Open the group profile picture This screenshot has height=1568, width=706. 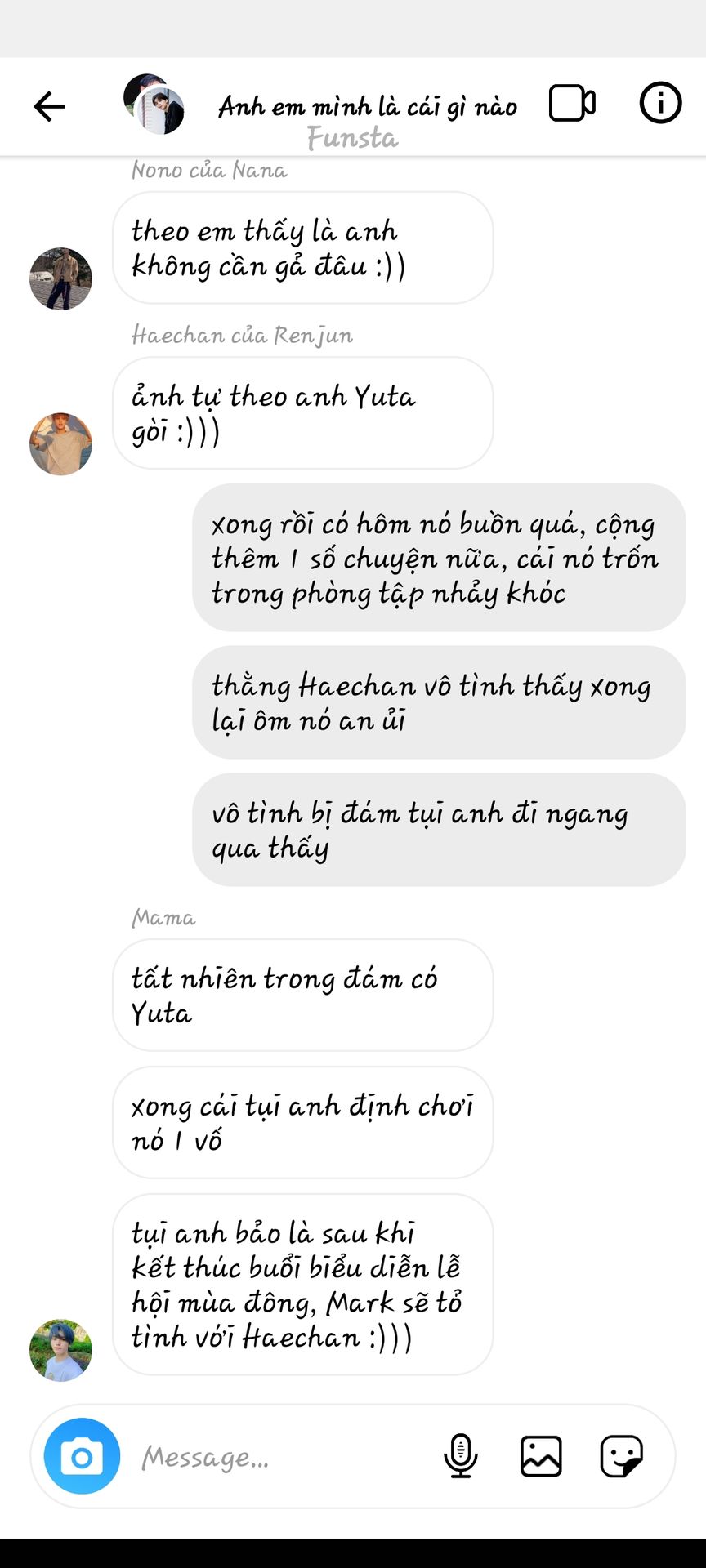[x=154, y=104]
